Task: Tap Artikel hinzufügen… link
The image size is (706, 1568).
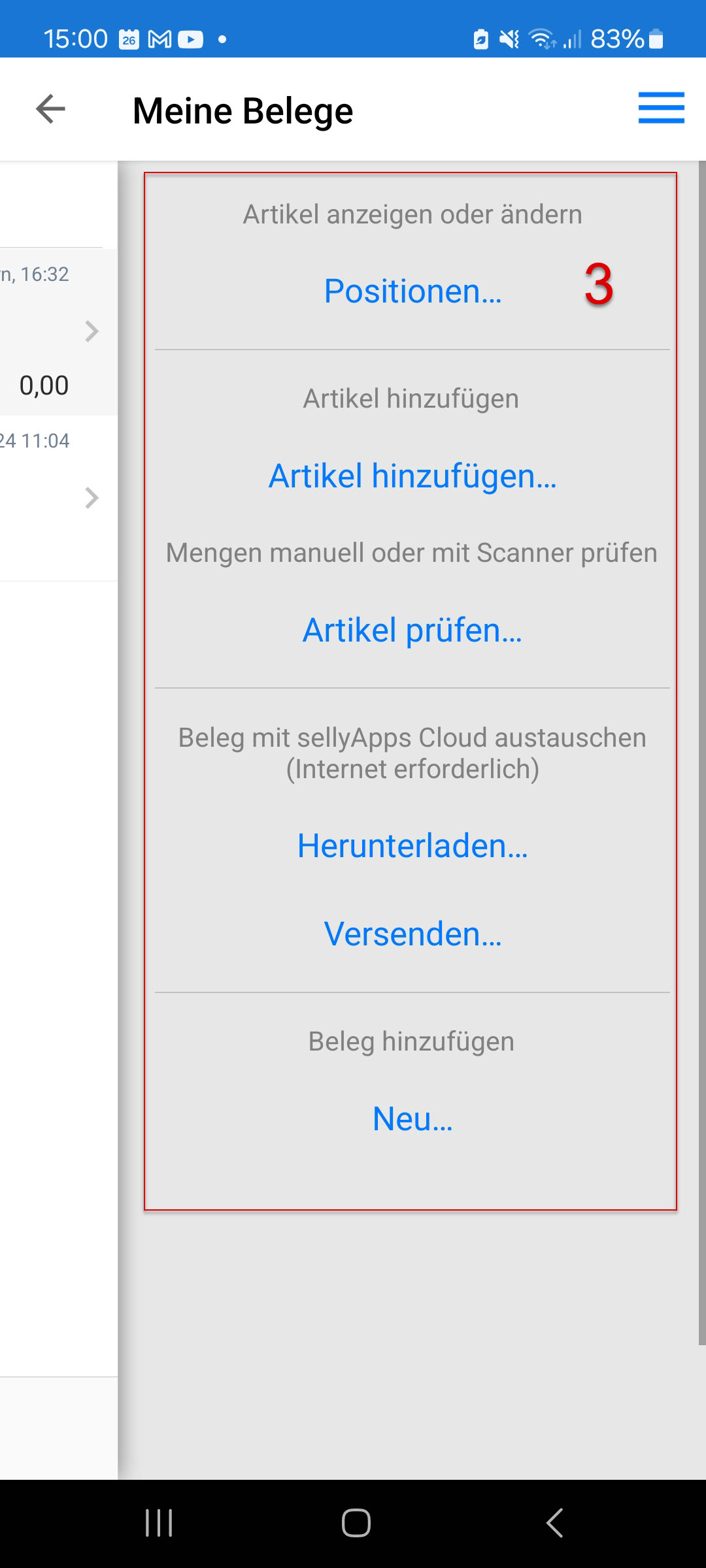Action: pos(412,476)
